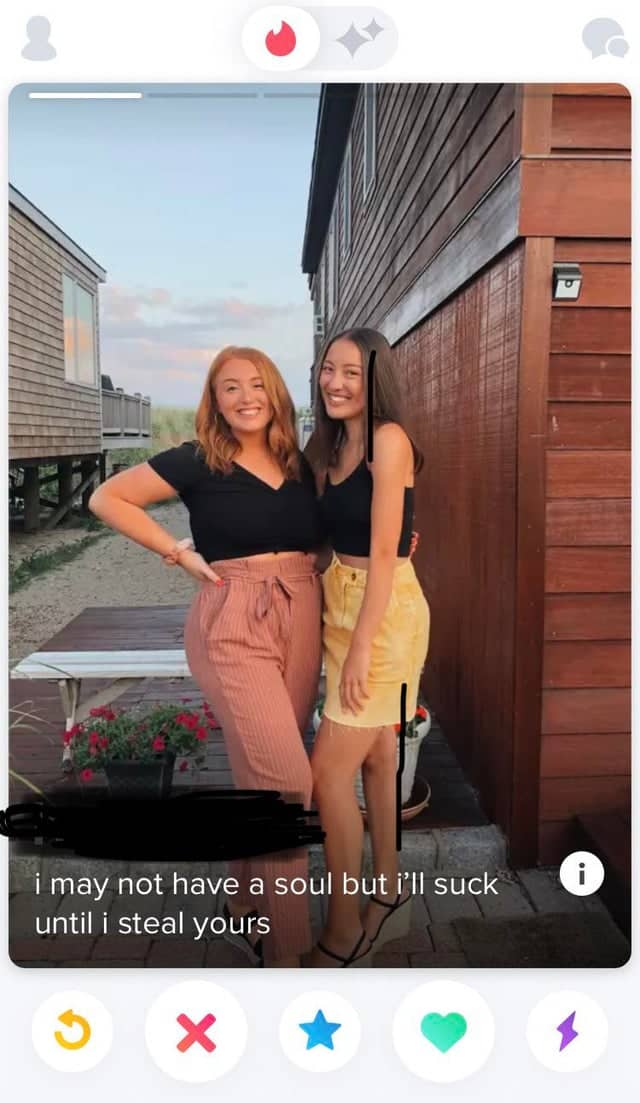Image resolution: width=640 pixels, height=1103 pixels.
Task: Rewind the last swipe
Action: pyautogui.click(x=72, y=1031)
